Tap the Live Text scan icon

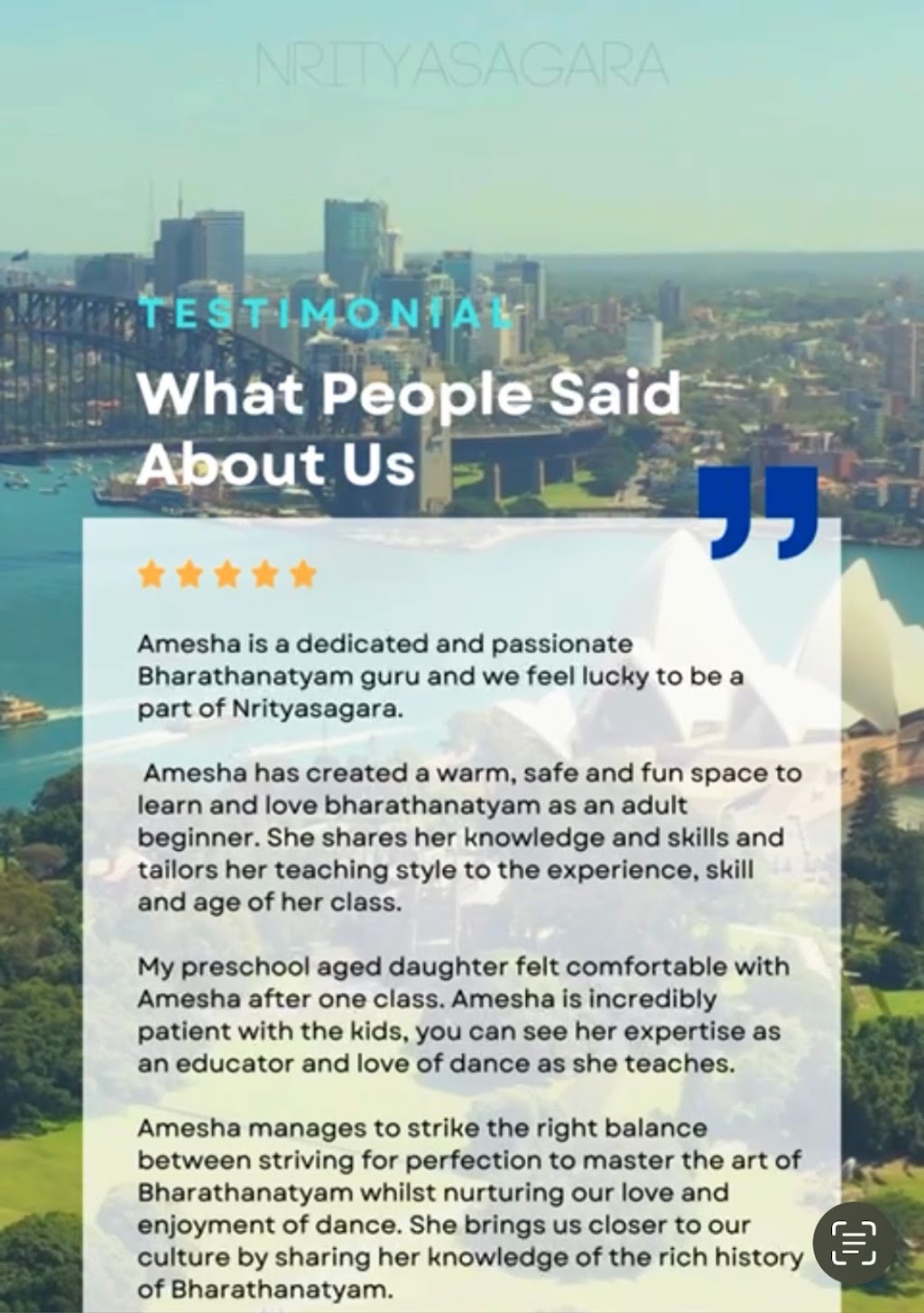click(x=854, y=1243)
